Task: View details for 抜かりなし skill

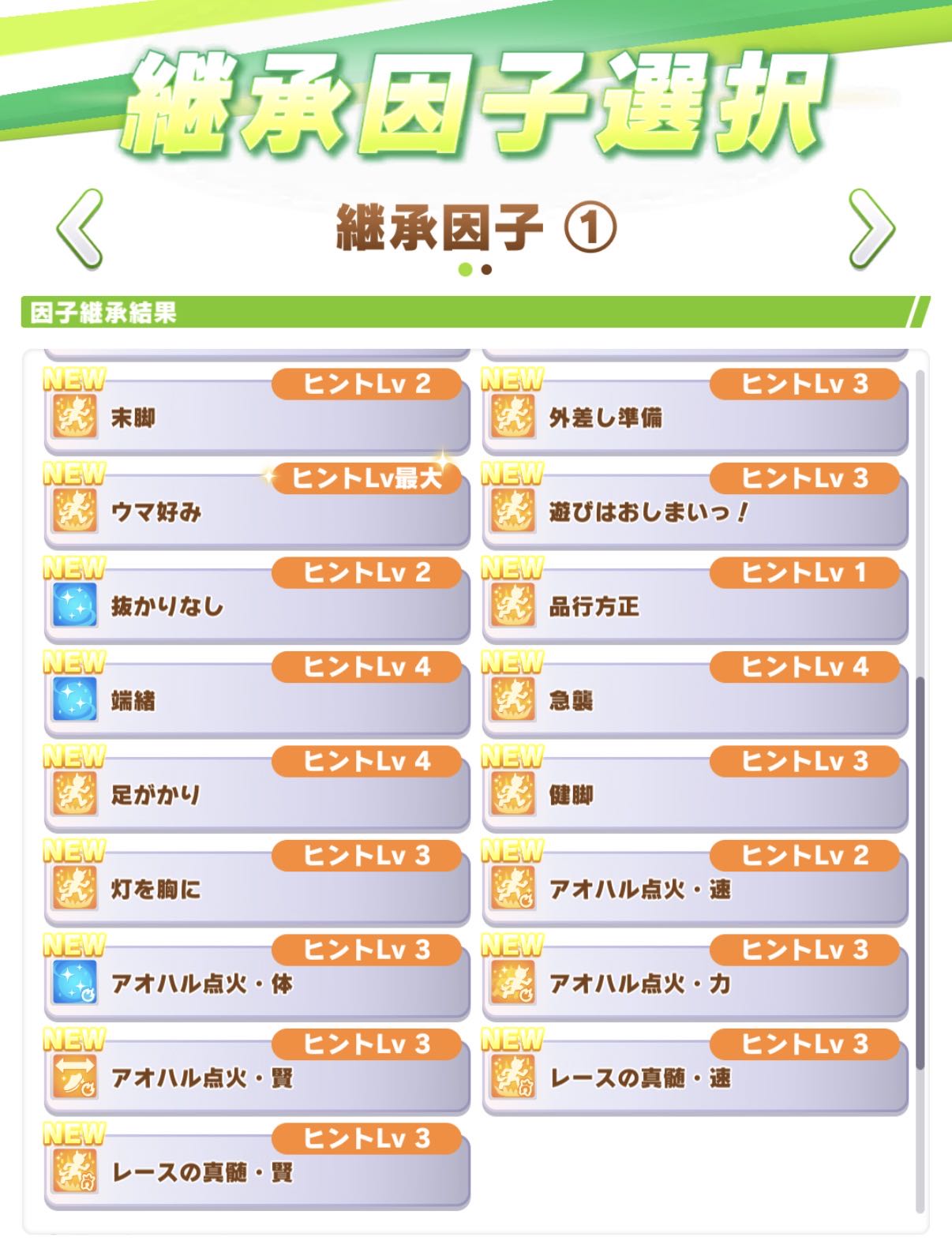Action: click(257, 605)
